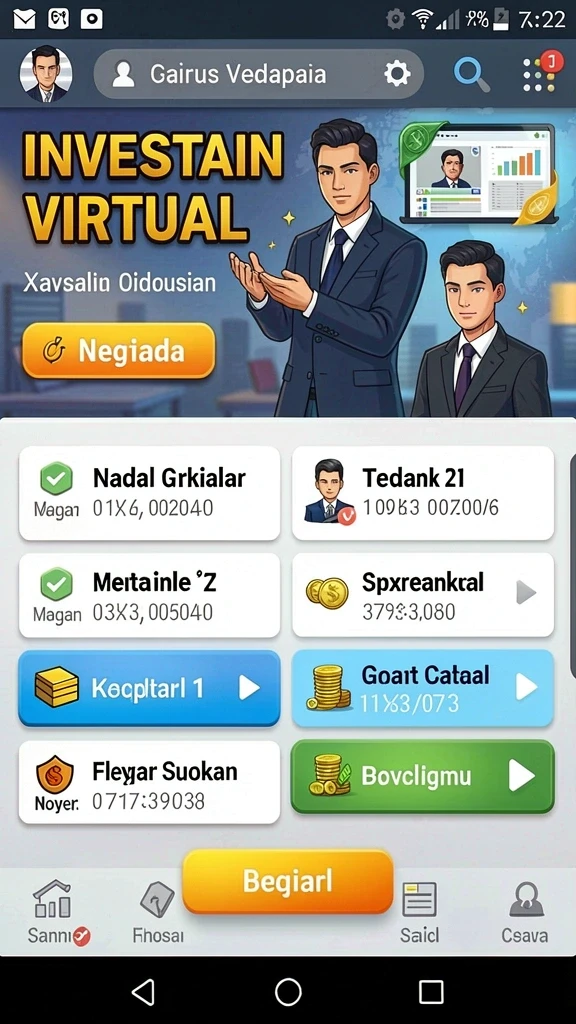Screen dimensions: 576x1024
Task: Switch to the Fhosai tab
Action: (157, 912)
